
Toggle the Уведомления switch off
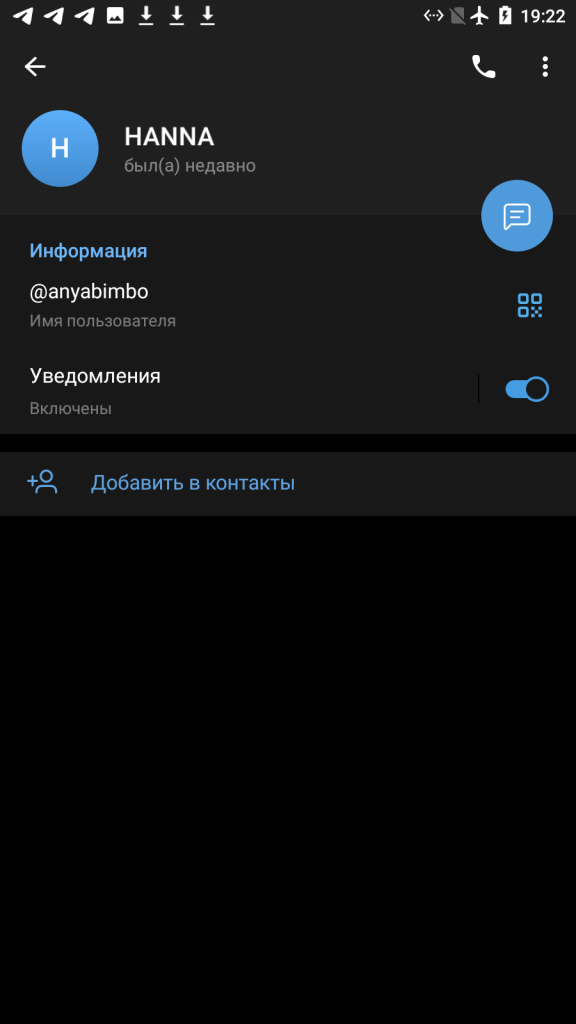pyautogui.click(x=527, y=389)
